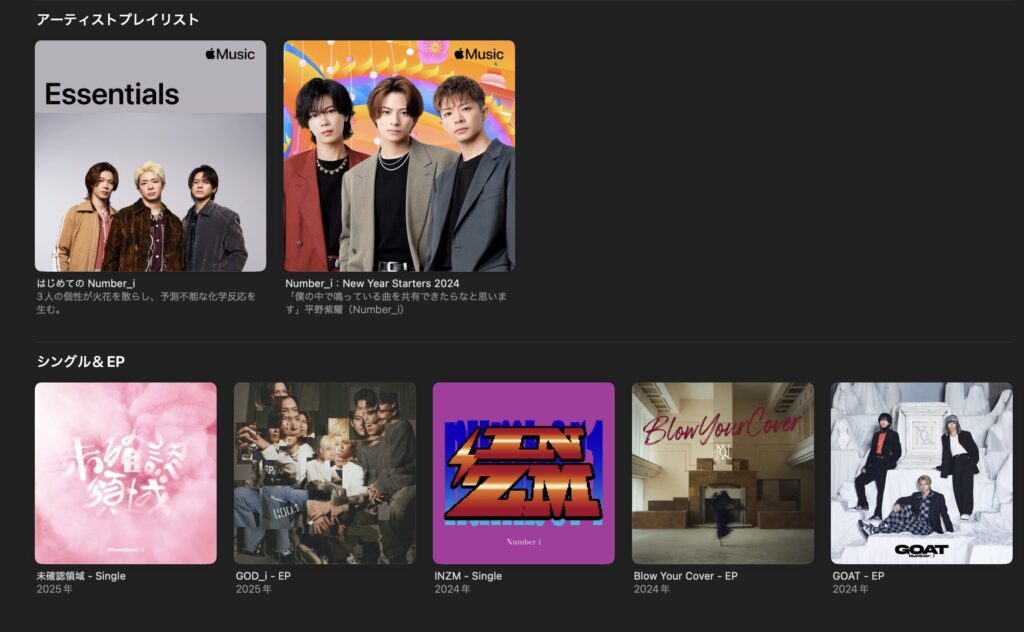Open the GOAT EP
Screen dimensions: 1024x632
click(x=921, y=473)
